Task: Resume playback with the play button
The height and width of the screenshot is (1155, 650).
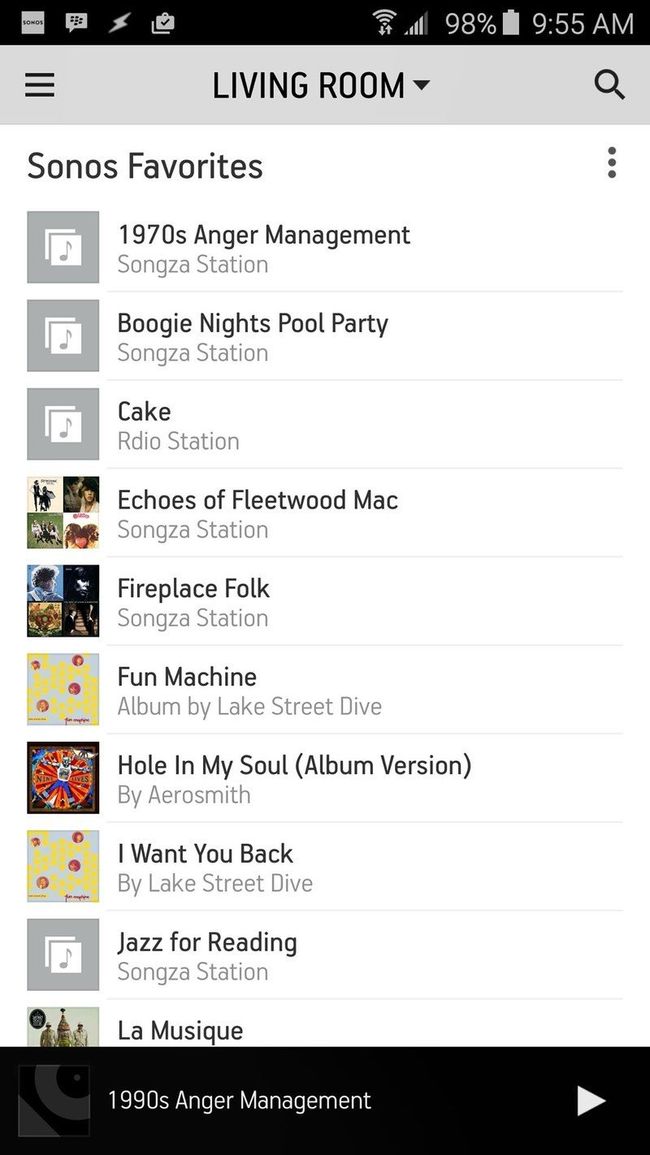Action: [x=591, y=1101]
